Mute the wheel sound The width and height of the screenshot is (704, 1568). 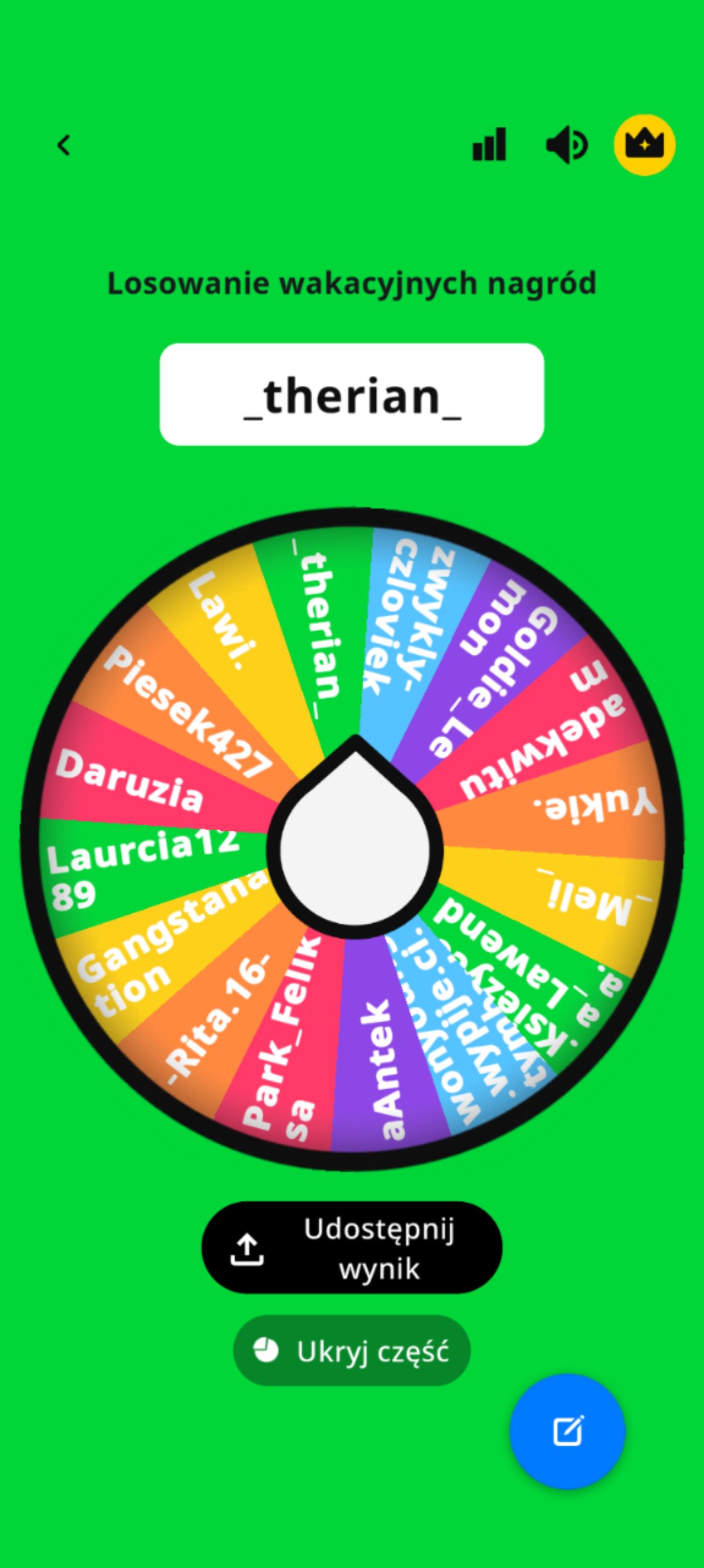(x=566, y=145)
